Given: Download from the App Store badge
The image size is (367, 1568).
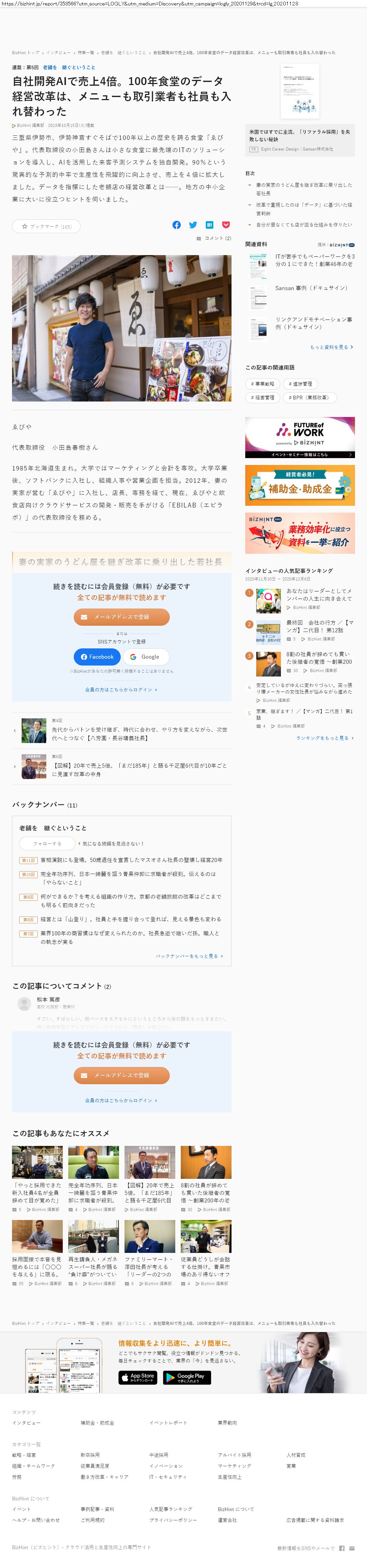Looking at the screenshot, I should [138, 1377].
